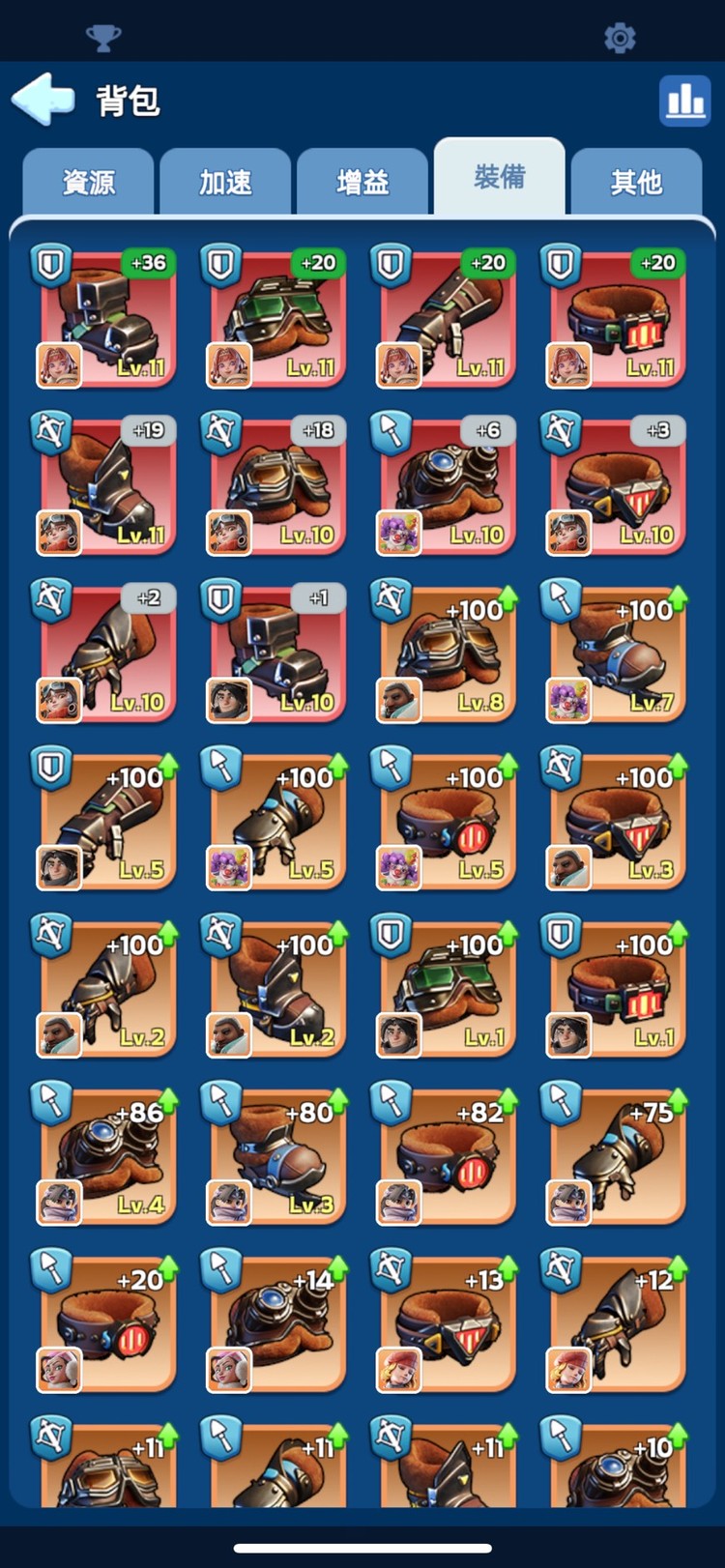Open the +36 Lv.11 boot item
This screenshot has height=1568, width=725.
pos(106,319)
